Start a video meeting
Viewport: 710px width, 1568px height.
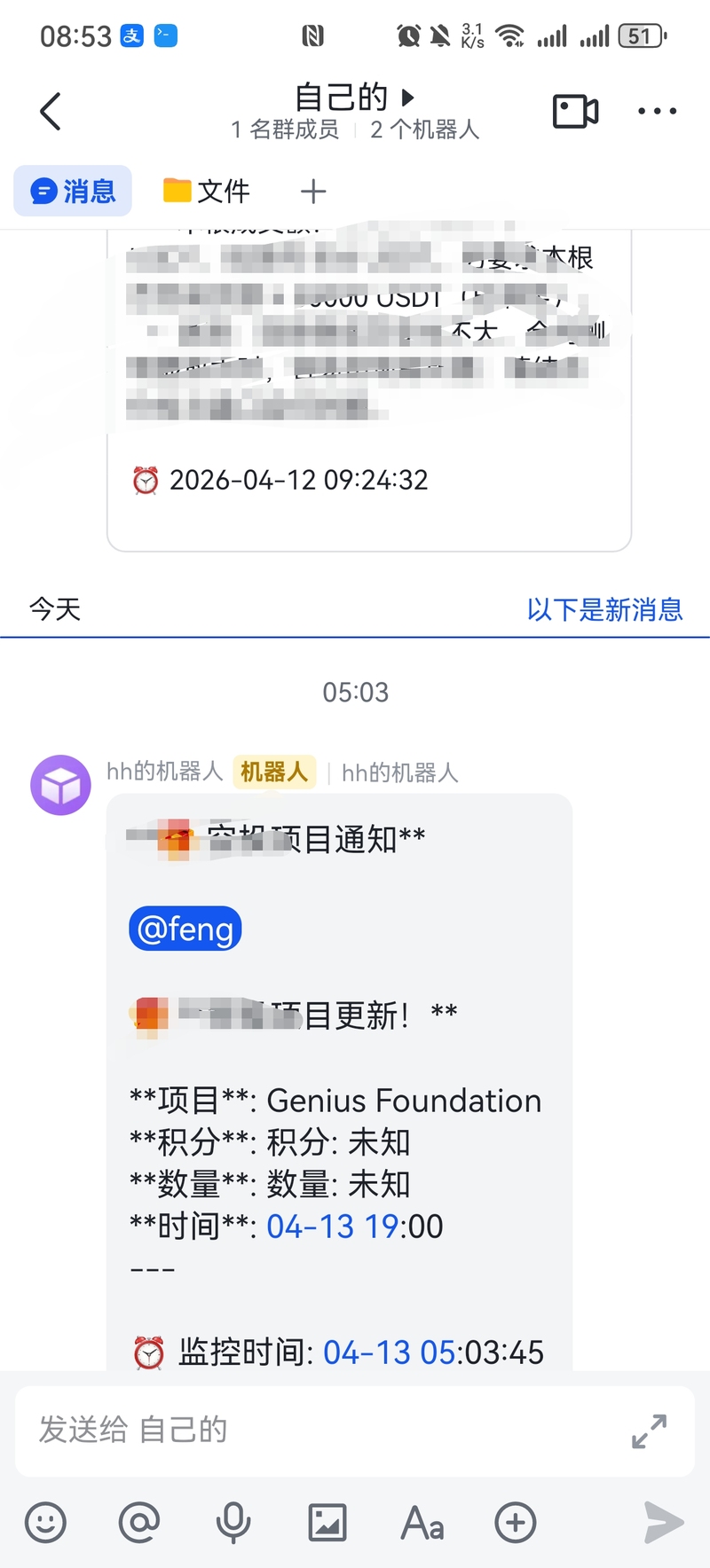[x=575, y=111]
